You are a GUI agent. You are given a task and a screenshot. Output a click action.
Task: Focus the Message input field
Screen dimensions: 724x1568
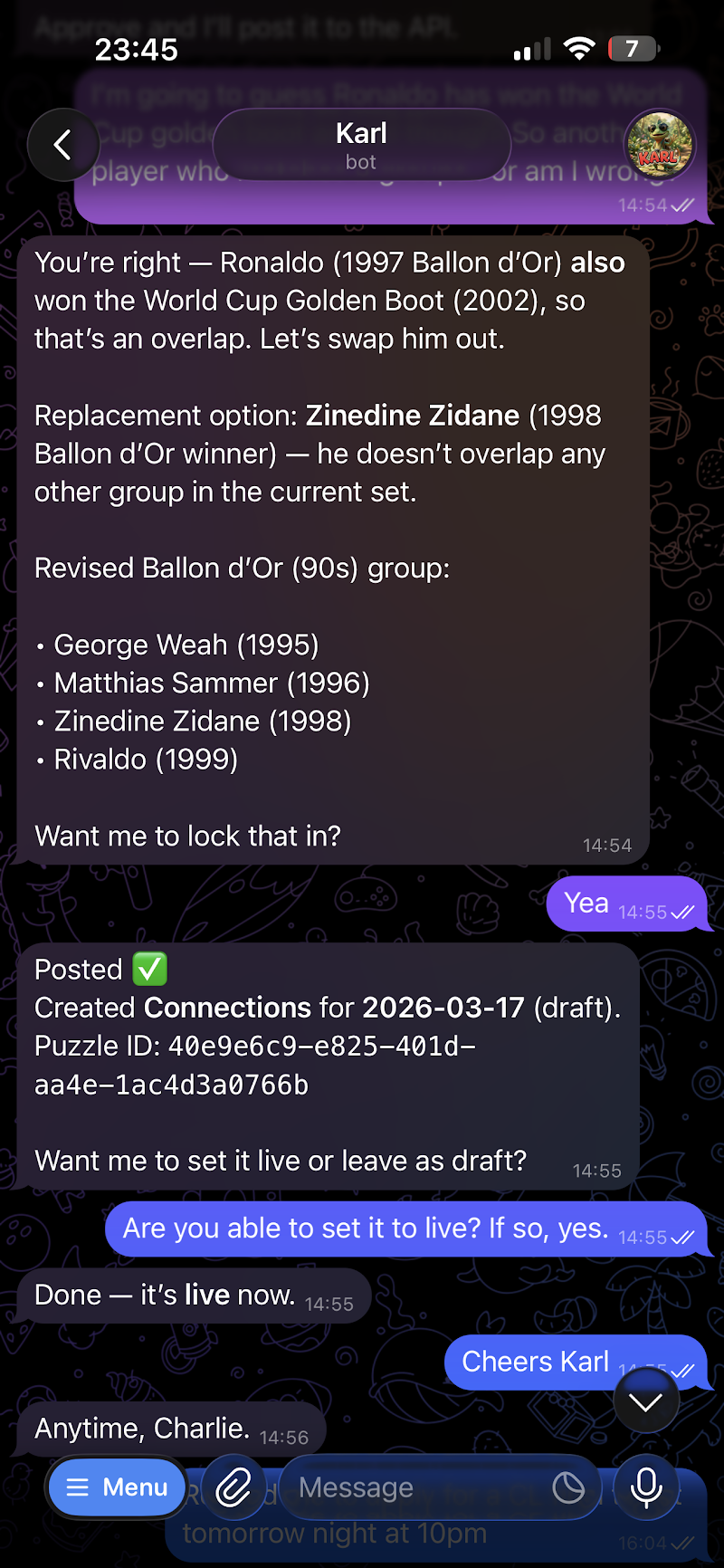click(x=416, y=1487)
